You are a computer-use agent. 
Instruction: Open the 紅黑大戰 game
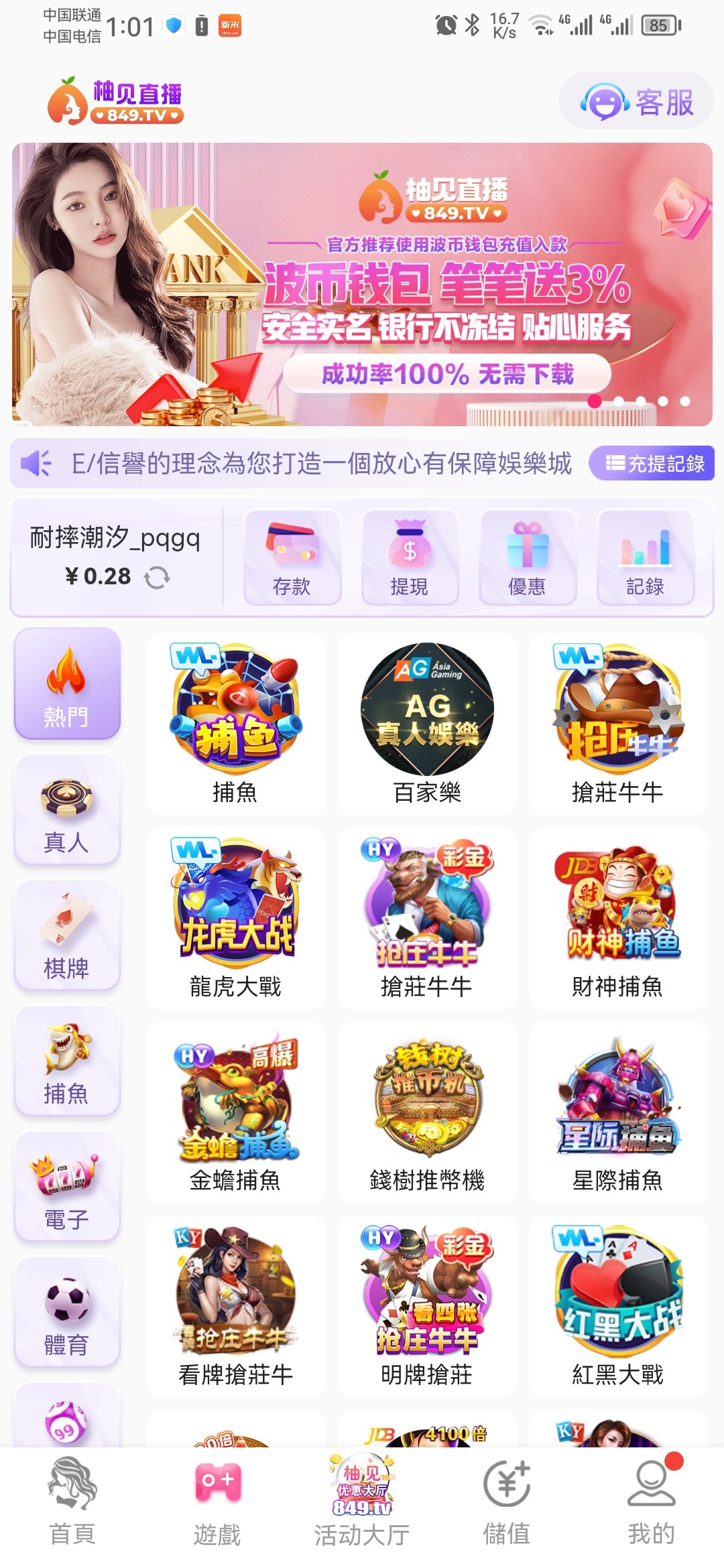point(617,1307)
